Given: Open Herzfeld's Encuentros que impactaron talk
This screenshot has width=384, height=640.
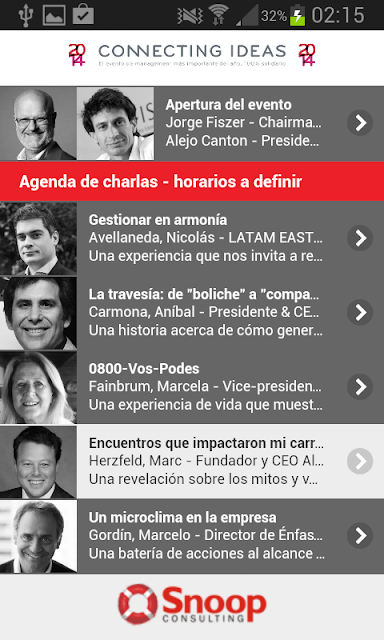Looking at the screenshot, I should [192, 462].
